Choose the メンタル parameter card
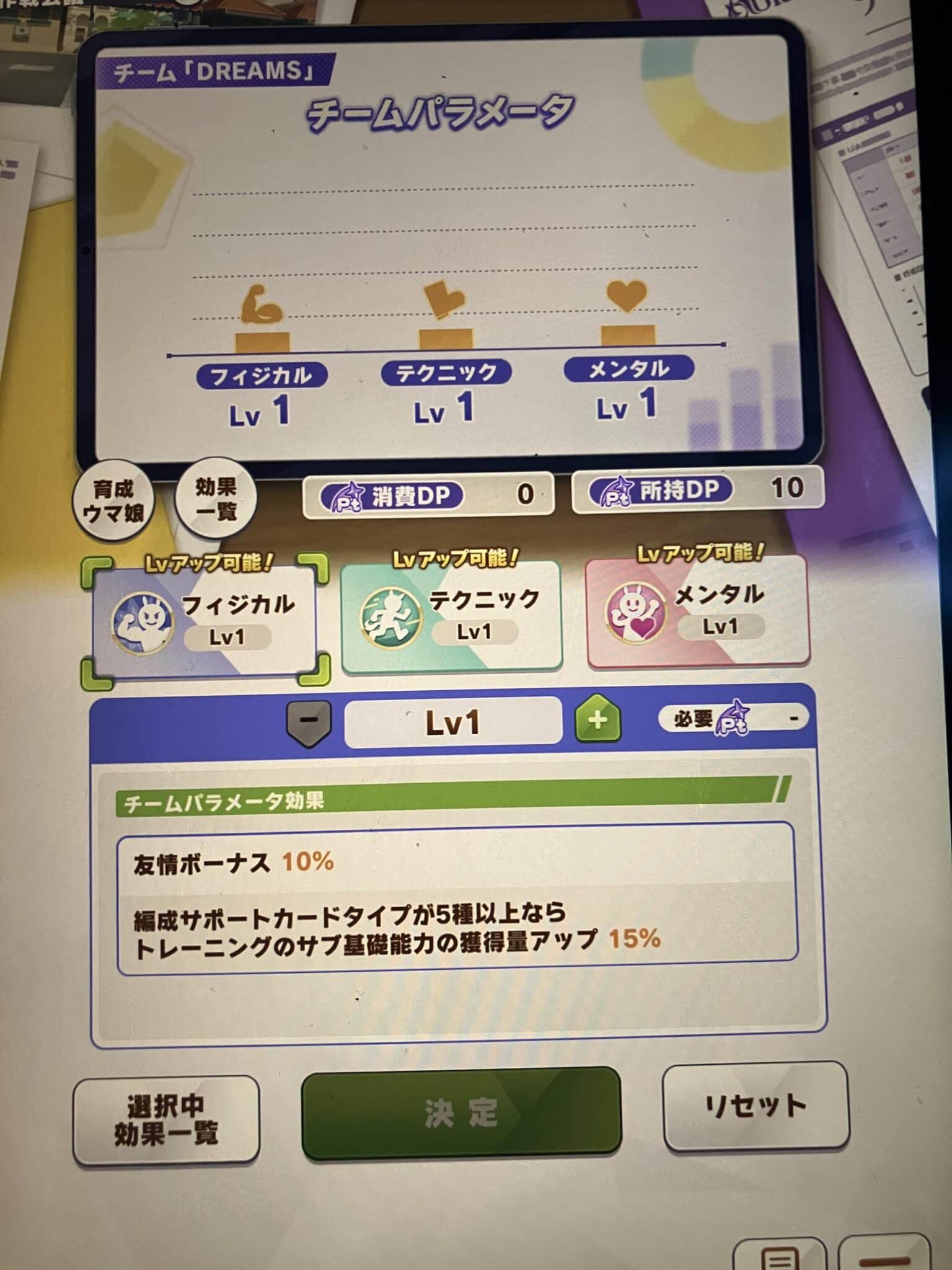Image resolution: width=952 pixels, height=1270 pixels. coord(698,611)
